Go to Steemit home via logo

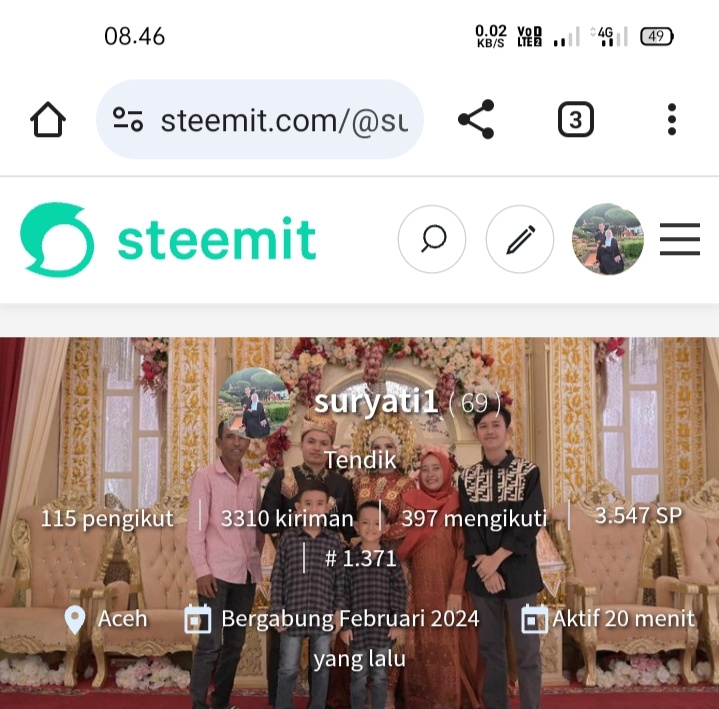click(168, 240)
